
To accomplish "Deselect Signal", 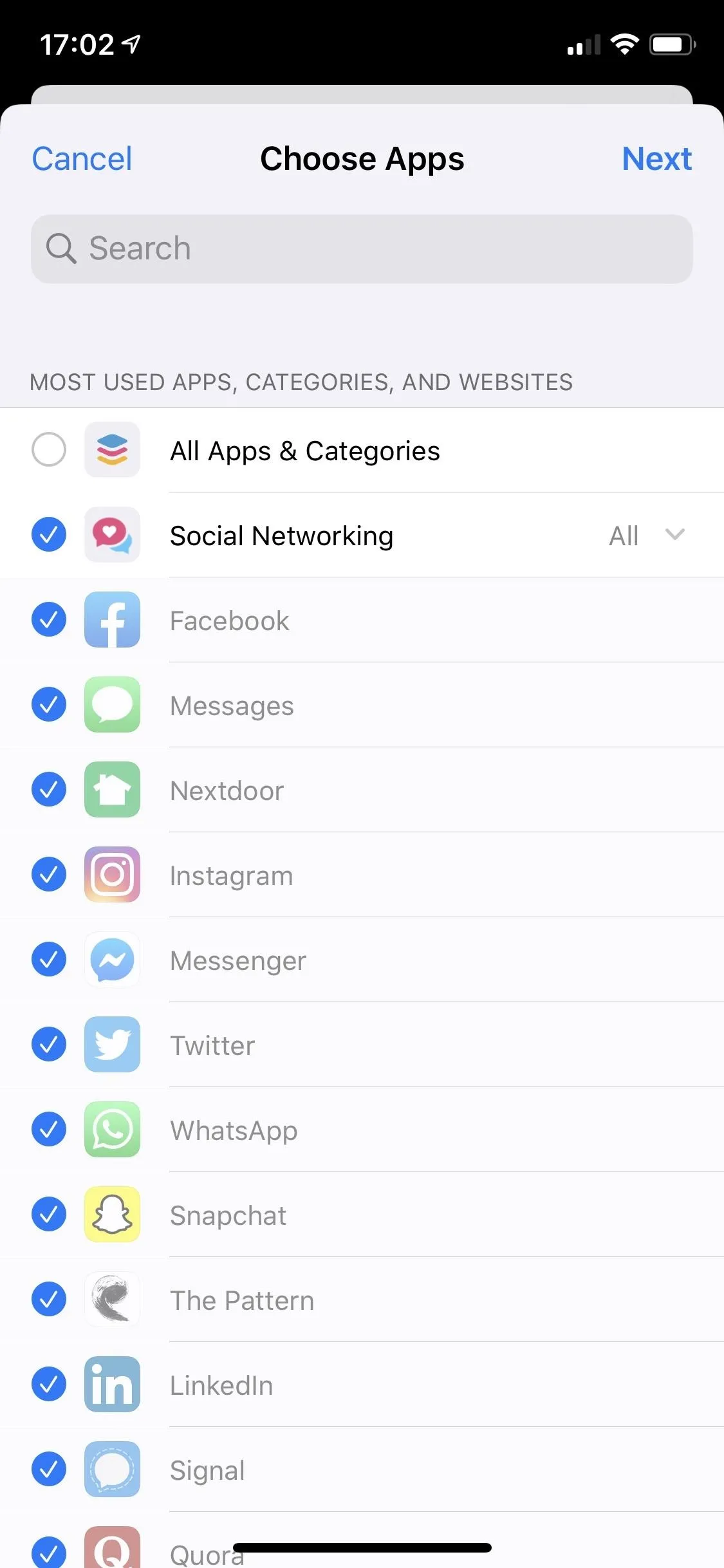I will (49, 1469).
